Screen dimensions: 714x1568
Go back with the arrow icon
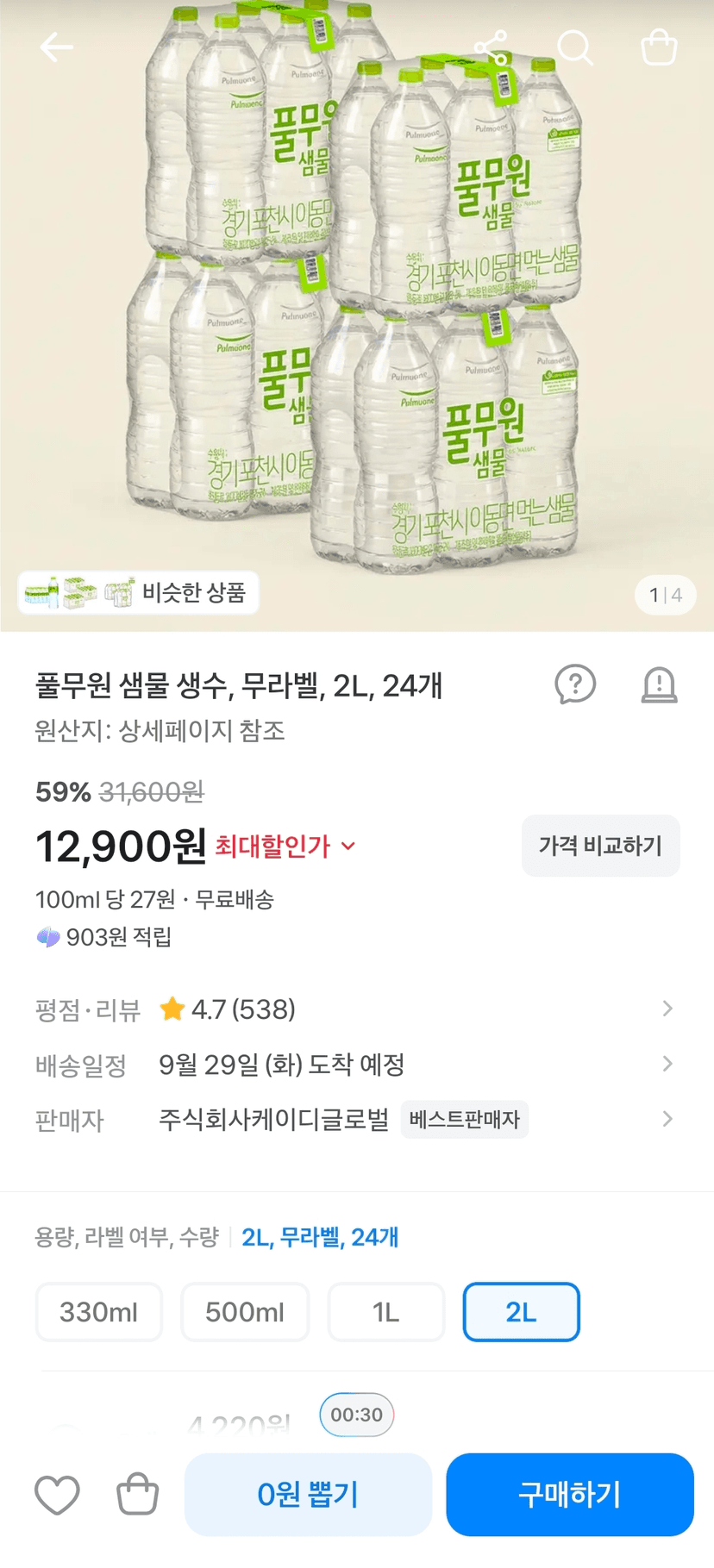point(57,47)
